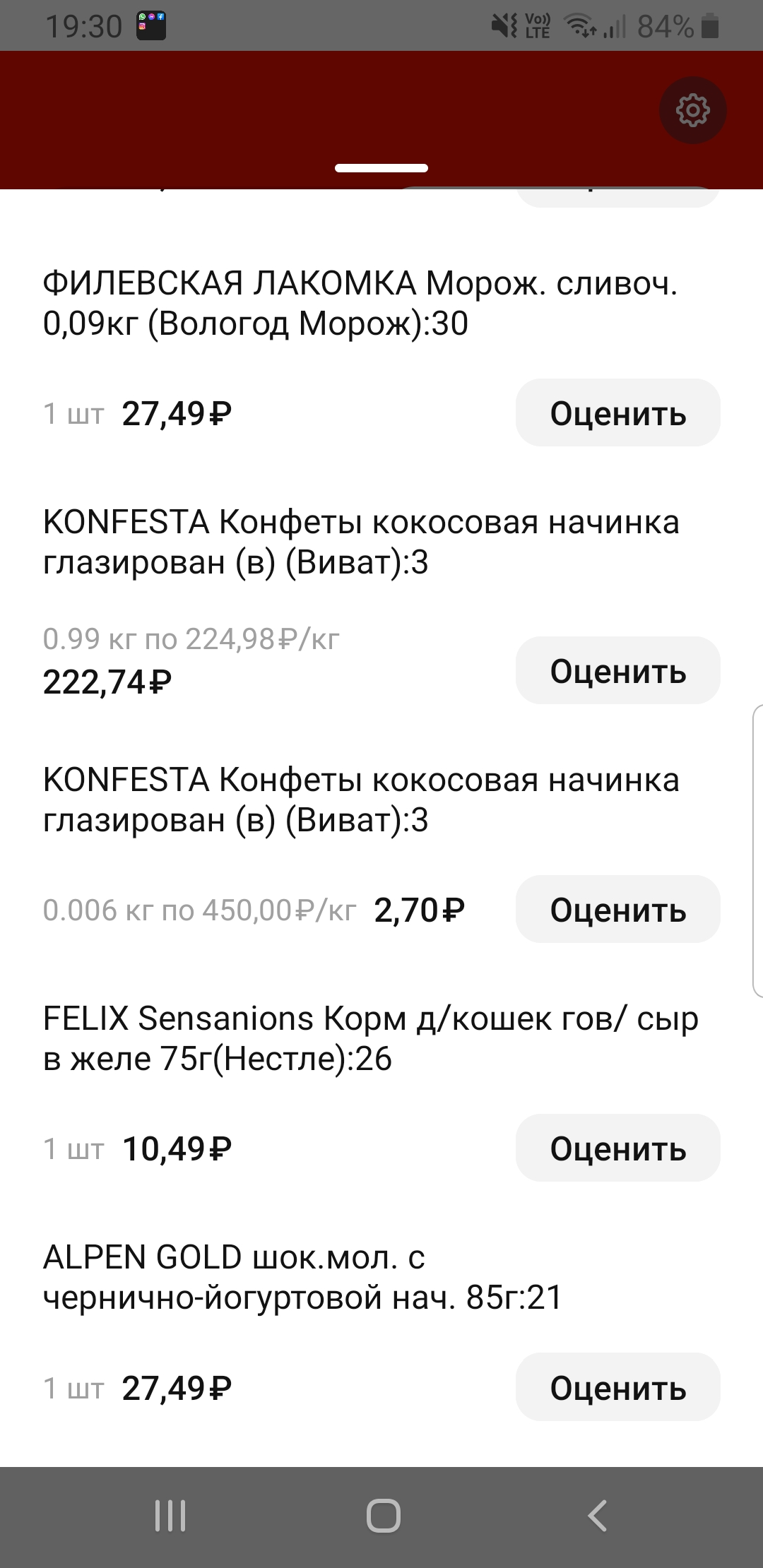This screenshot has width=763, height=1568.
Task: Rate the FELIX Sensanions cat food
Action: click(618, 1148)
